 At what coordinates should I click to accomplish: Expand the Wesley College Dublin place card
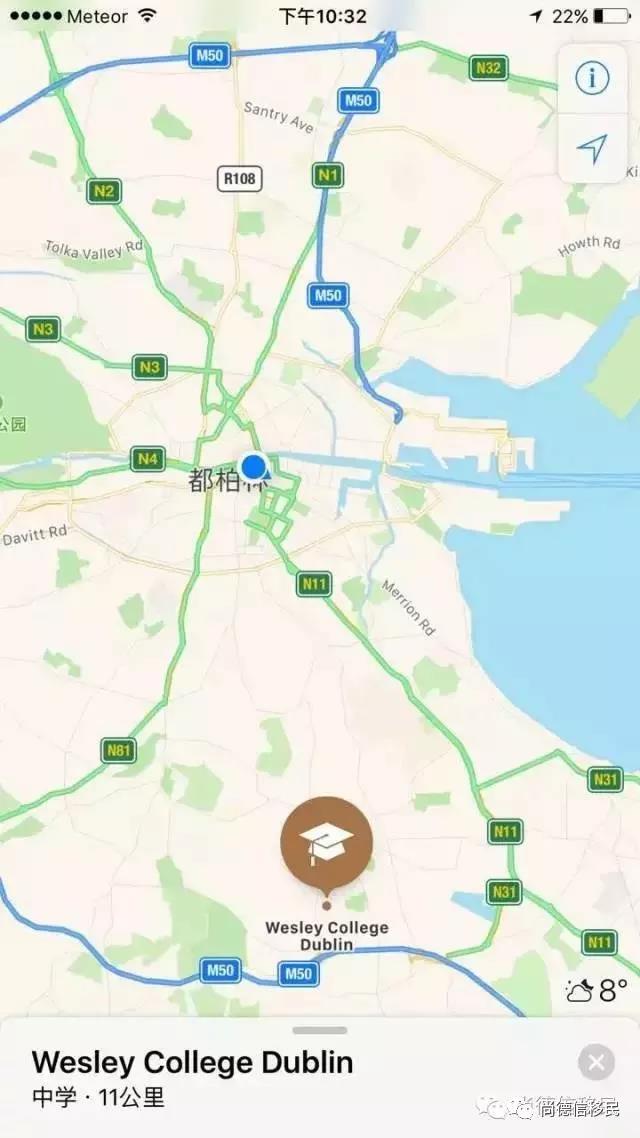pyautogui.click(x=320, y=1031)
